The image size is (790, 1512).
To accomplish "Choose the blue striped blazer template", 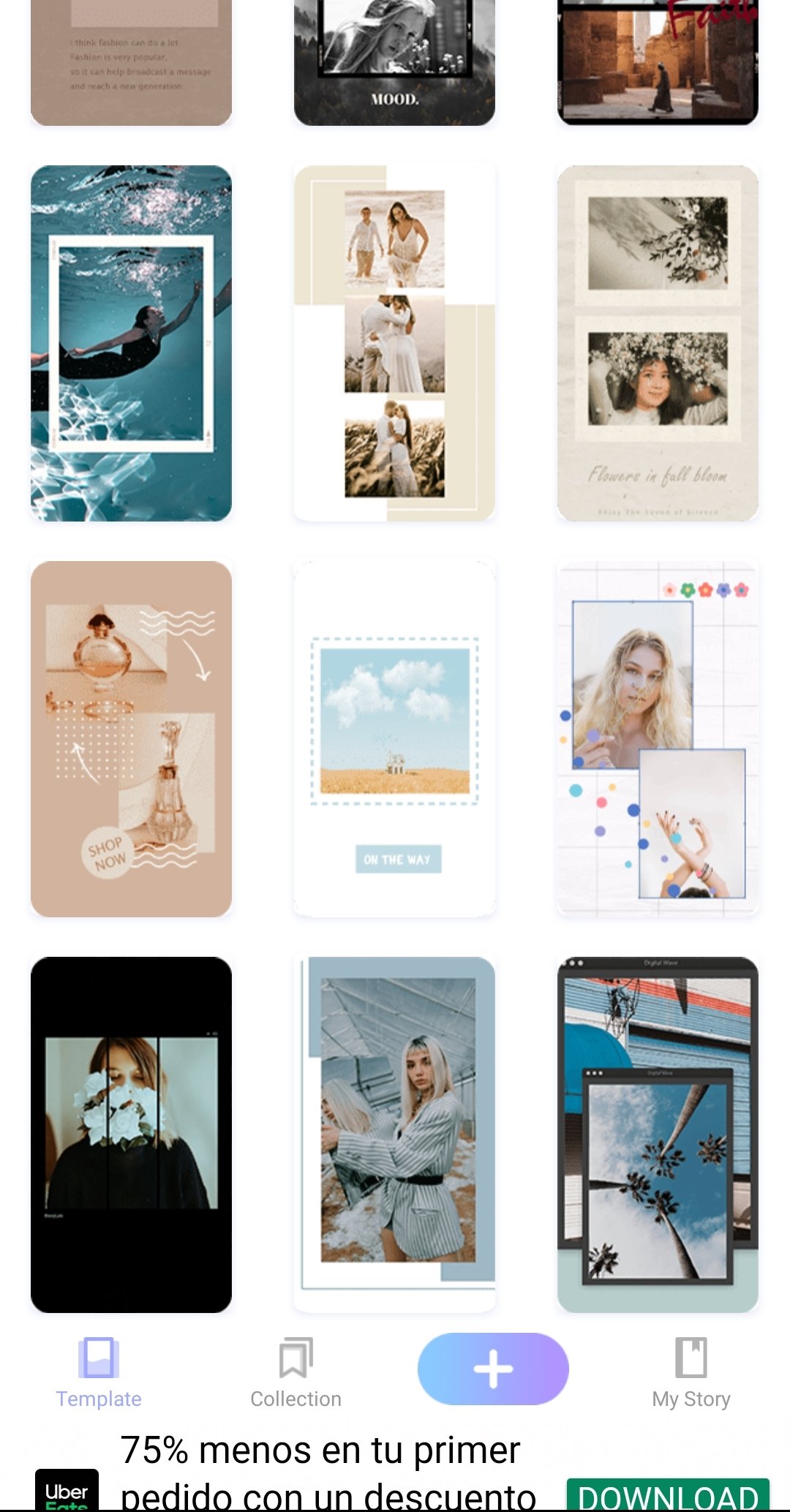I will coord(394,1135).
